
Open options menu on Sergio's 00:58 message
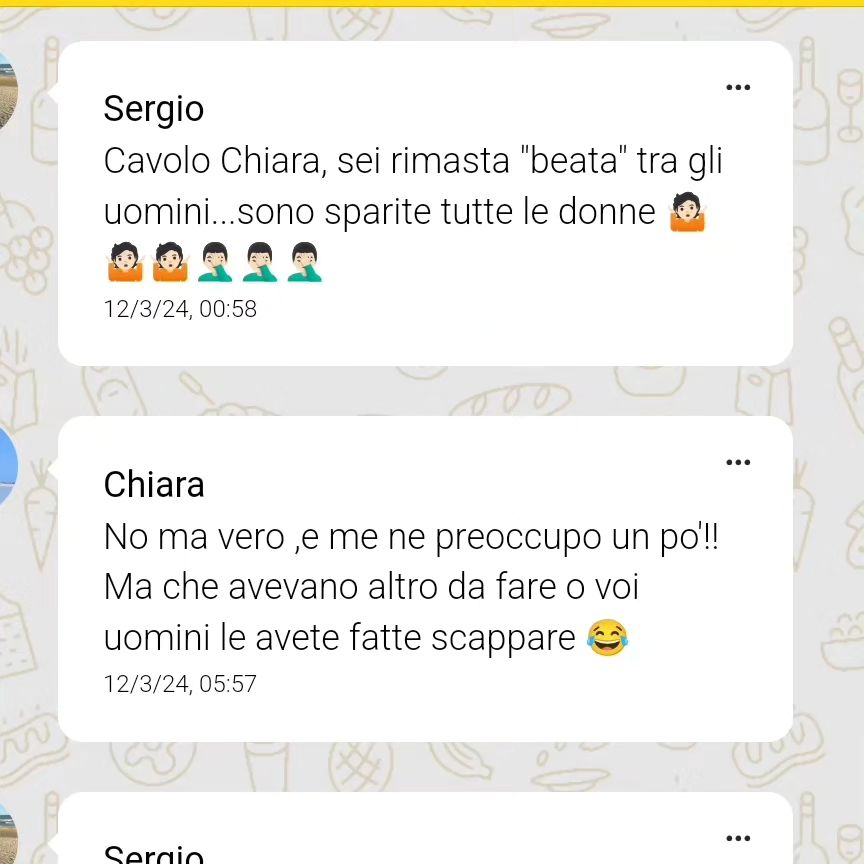(x=738, y=88)
